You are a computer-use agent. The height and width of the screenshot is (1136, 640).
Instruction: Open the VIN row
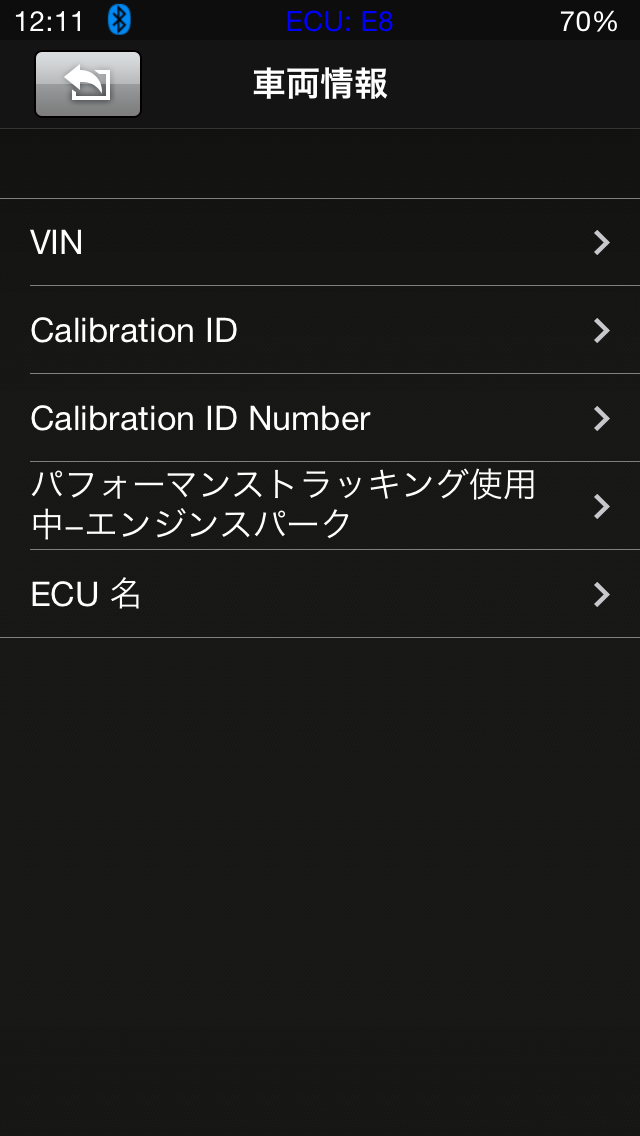(x=320, y=242)
